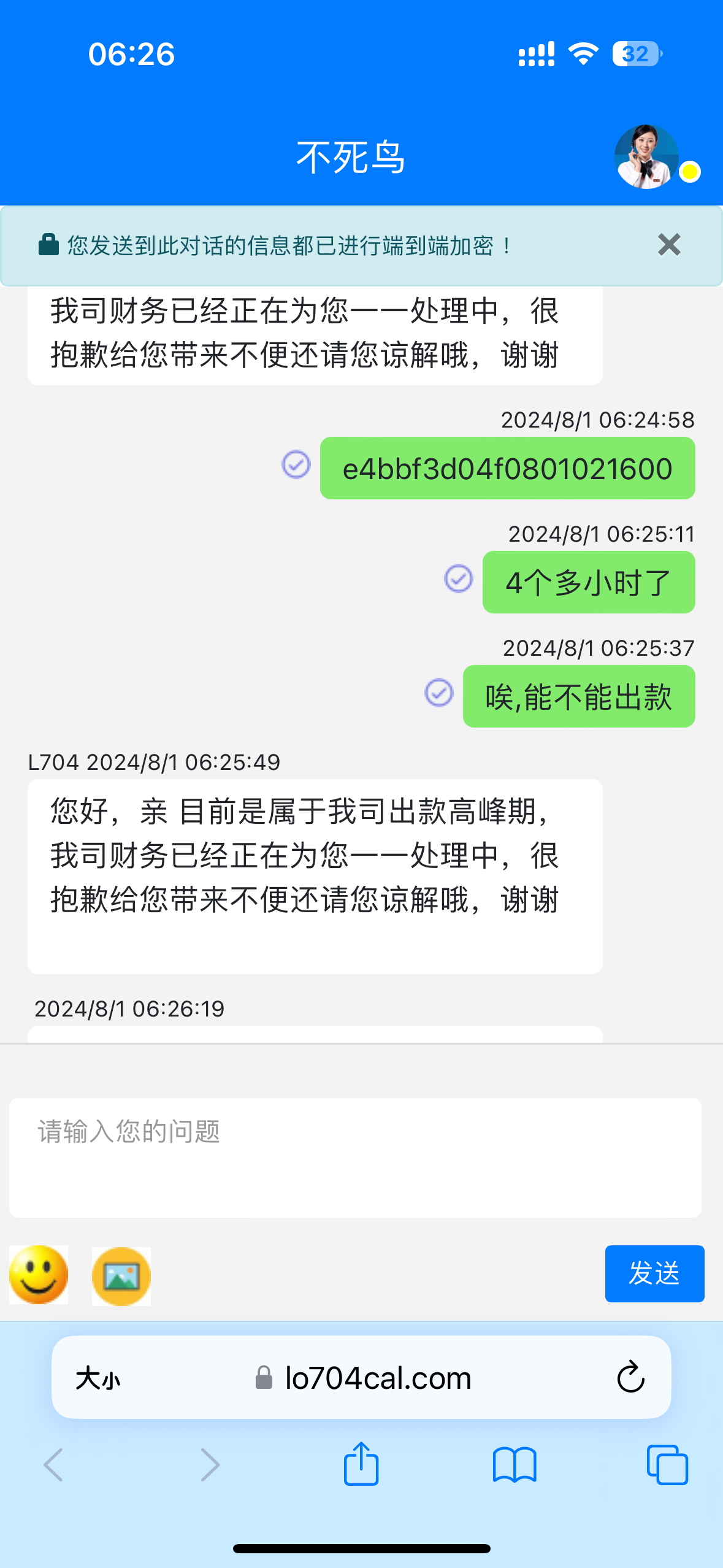Open the 大小 page text size menu

tap(98, 1379)
